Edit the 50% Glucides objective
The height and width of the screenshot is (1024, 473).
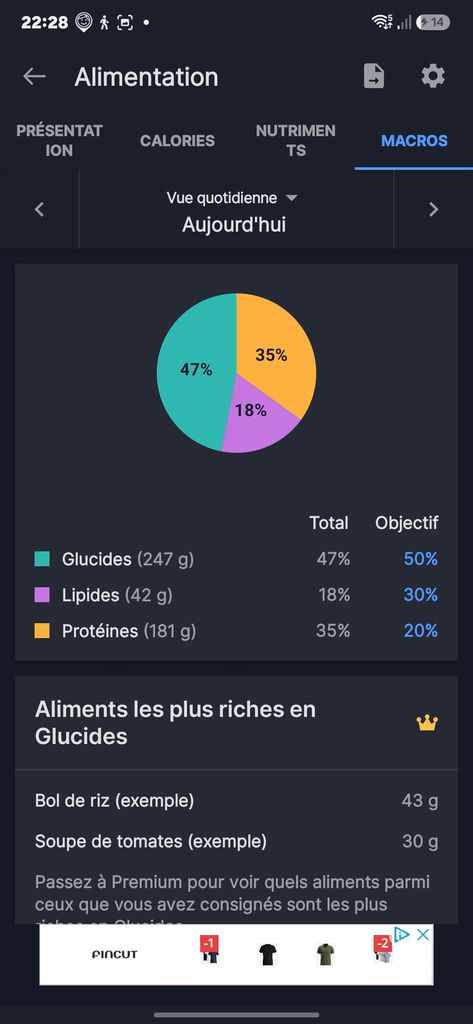point(420,559)
